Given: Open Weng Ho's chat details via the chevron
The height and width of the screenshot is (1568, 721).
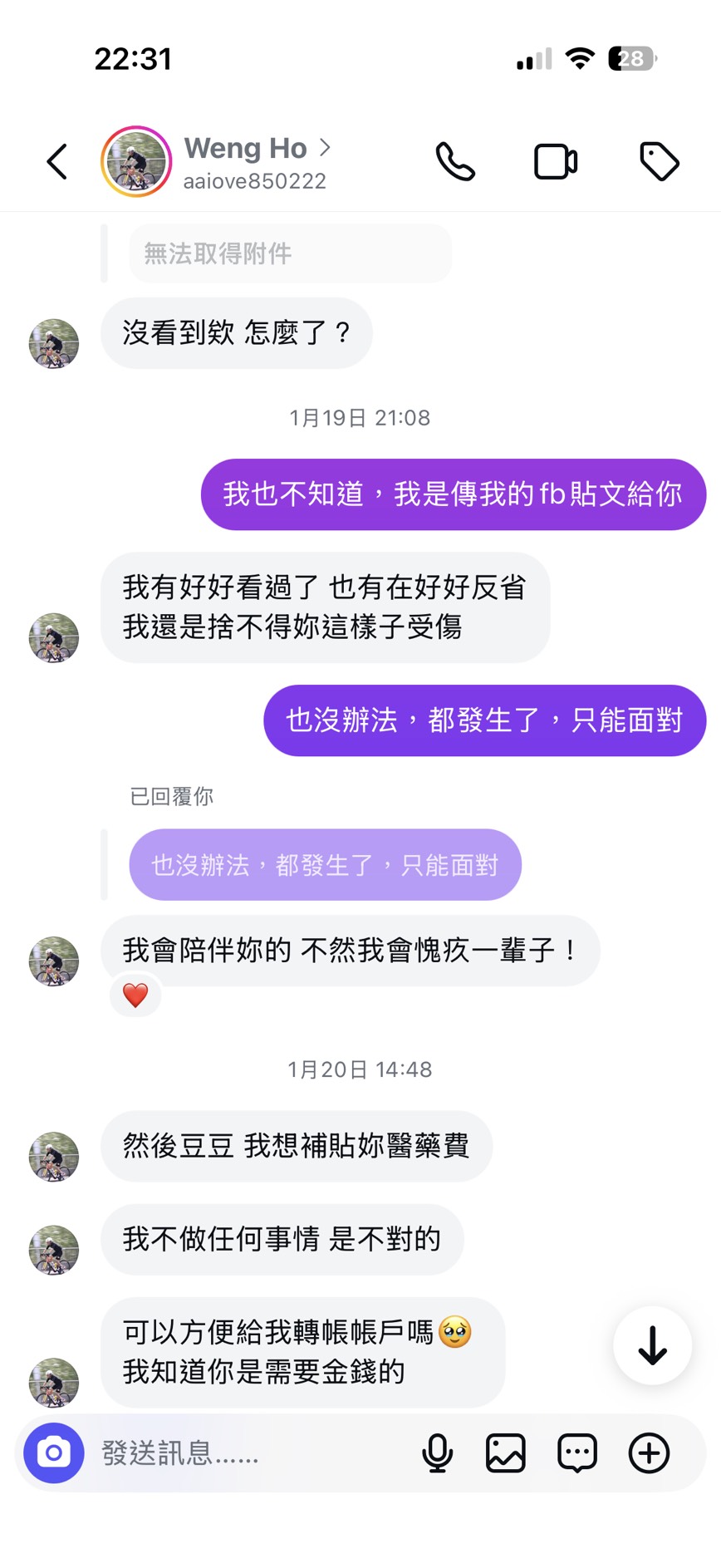Looking at the screenshot, I should [325, 147].
